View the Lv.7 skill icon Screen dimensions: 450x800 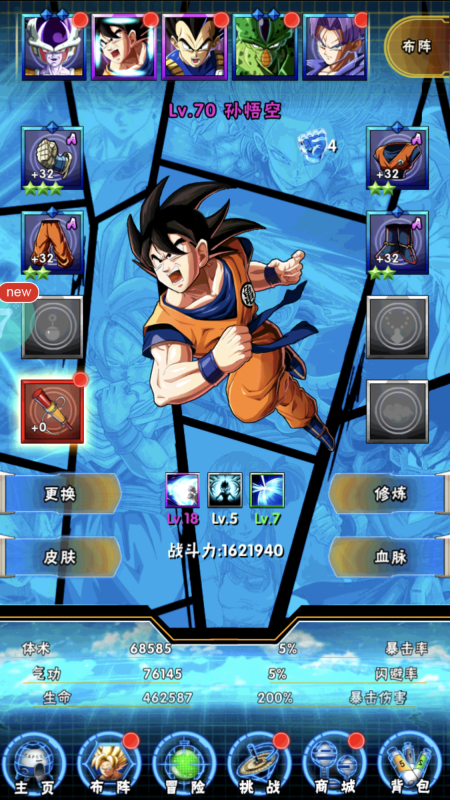(267, 490)
